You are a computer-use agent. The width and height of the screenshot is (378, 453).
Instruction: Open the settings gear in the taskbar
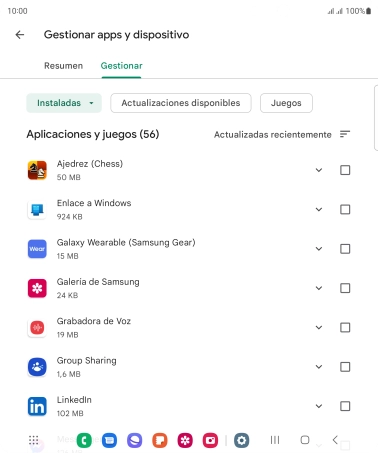241,440
